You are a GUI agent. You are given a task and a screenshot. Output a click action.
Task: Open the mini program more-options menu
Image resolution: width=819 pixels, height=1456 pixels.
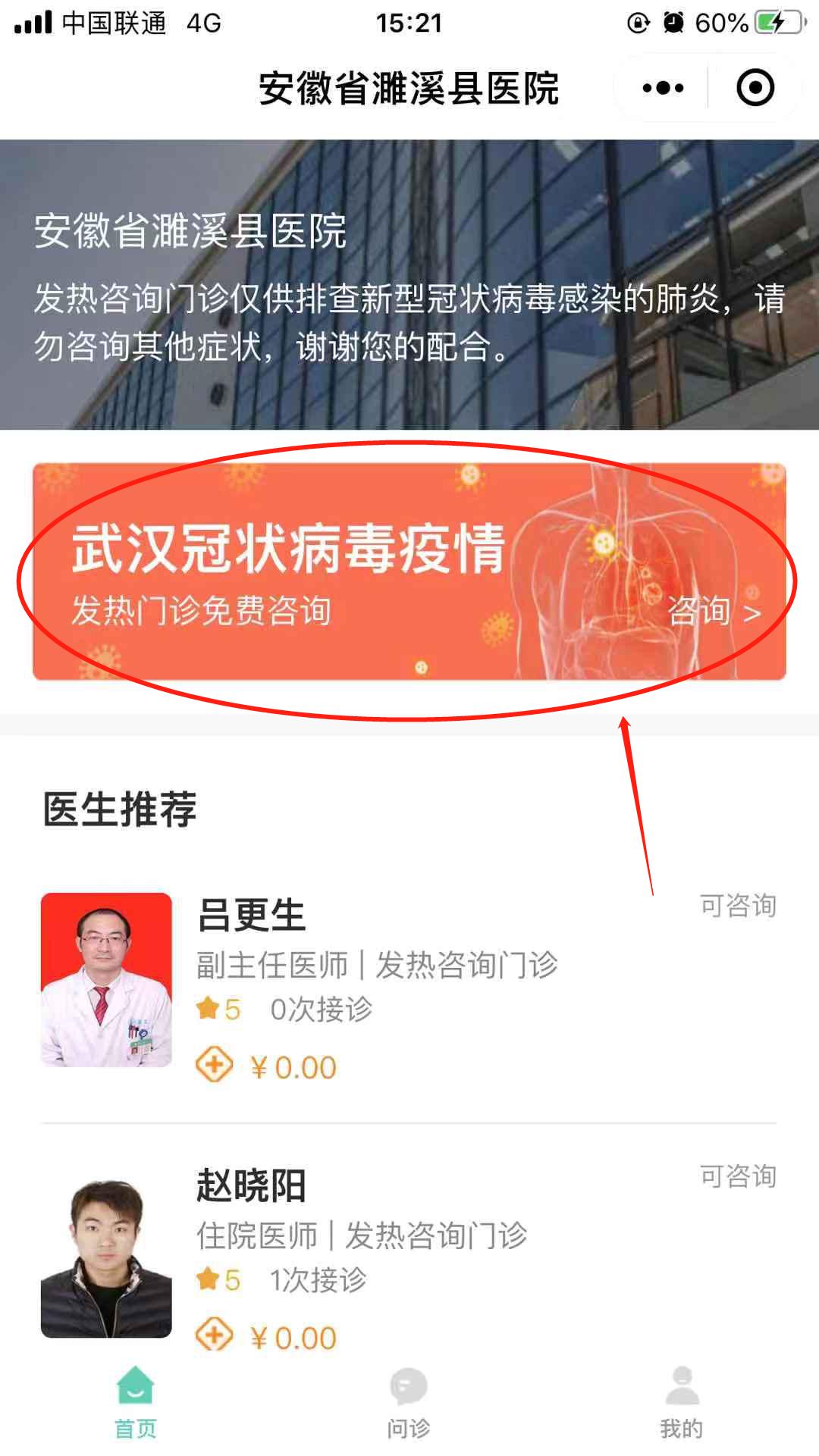coord(663,89)
